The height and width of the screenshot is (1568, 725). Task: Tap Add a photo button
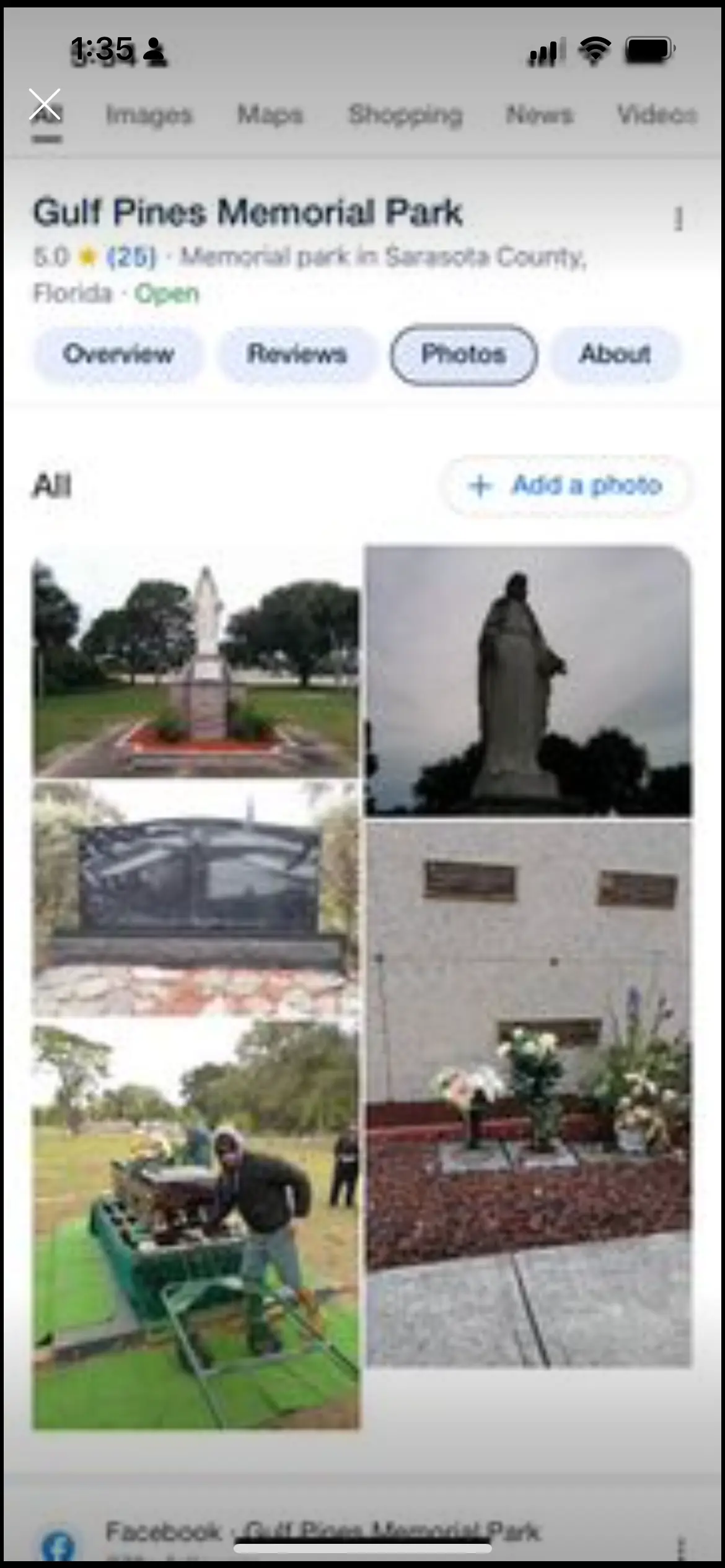tap(565, 486)
